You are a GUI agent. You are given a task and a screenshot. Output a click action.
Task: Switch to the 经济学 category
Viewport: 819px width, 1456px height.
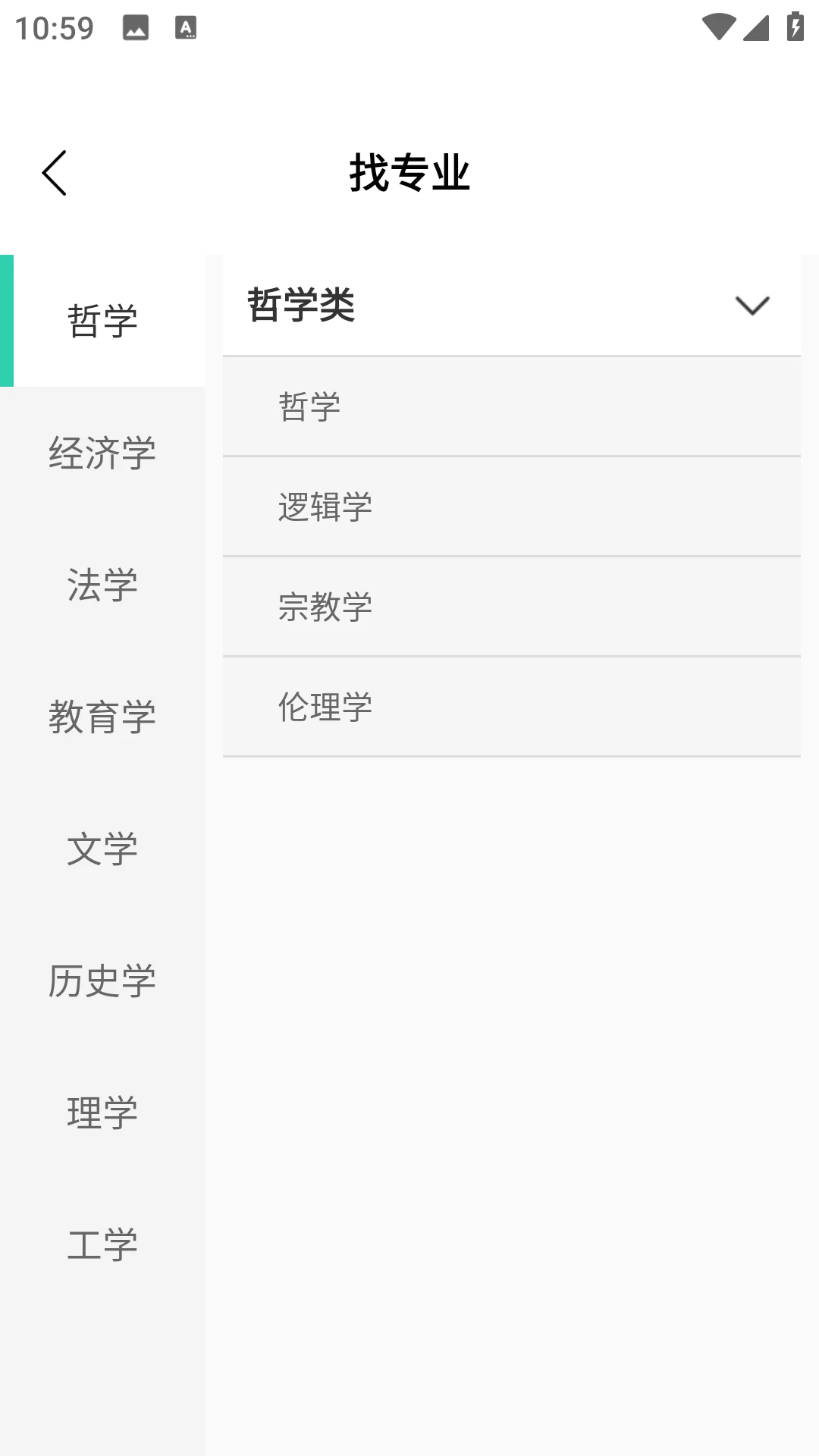pyautogui.click(x=102, y=453)
